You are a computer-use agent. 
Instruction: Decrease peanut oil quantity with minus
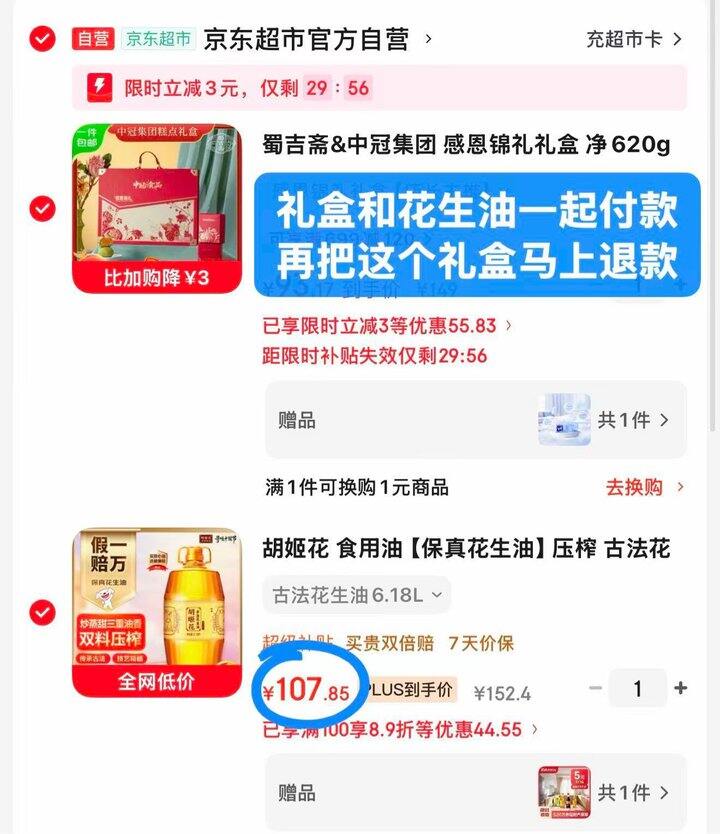596,688
